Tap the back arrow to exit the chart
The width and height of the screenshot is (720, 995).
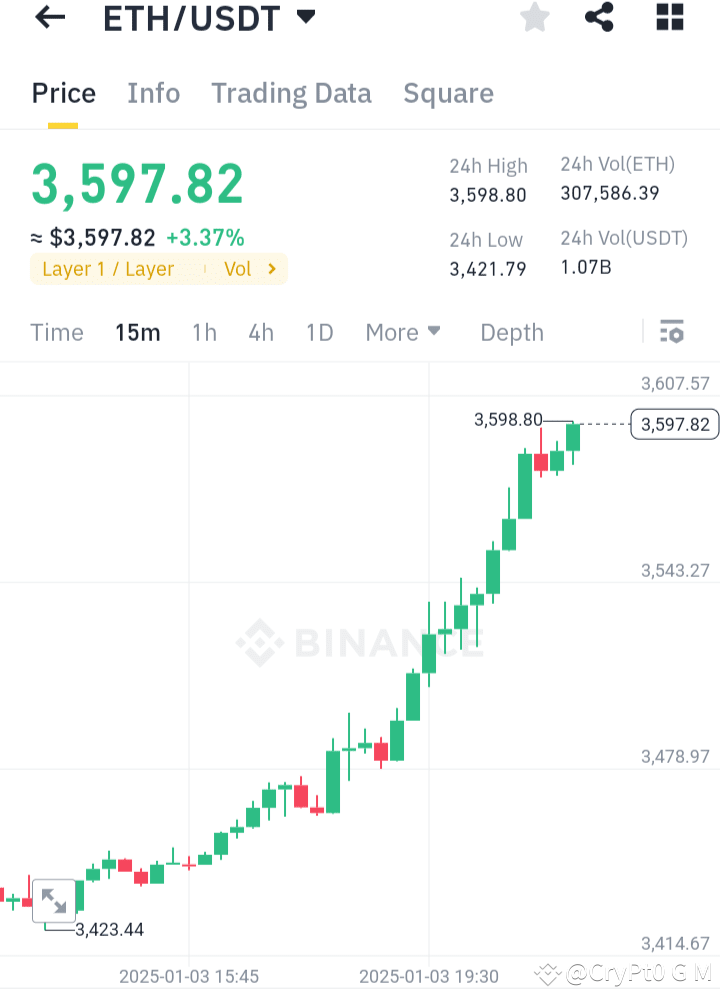pos(49,17)
